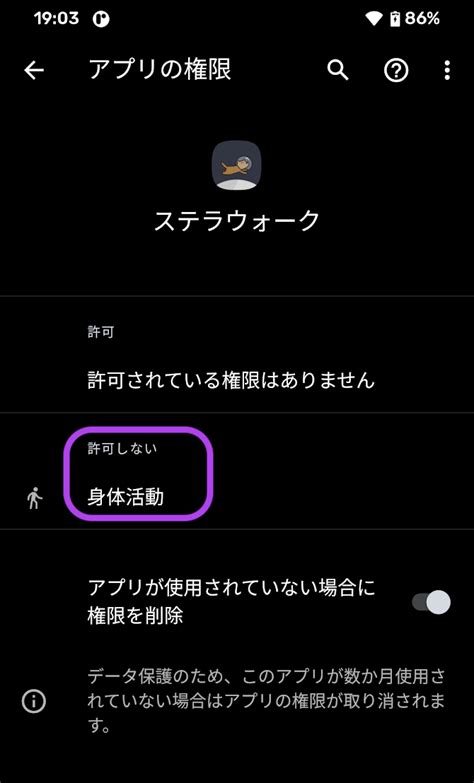Open the overflow menu
This screenshot has height=783, width=474.
[447, 71]
